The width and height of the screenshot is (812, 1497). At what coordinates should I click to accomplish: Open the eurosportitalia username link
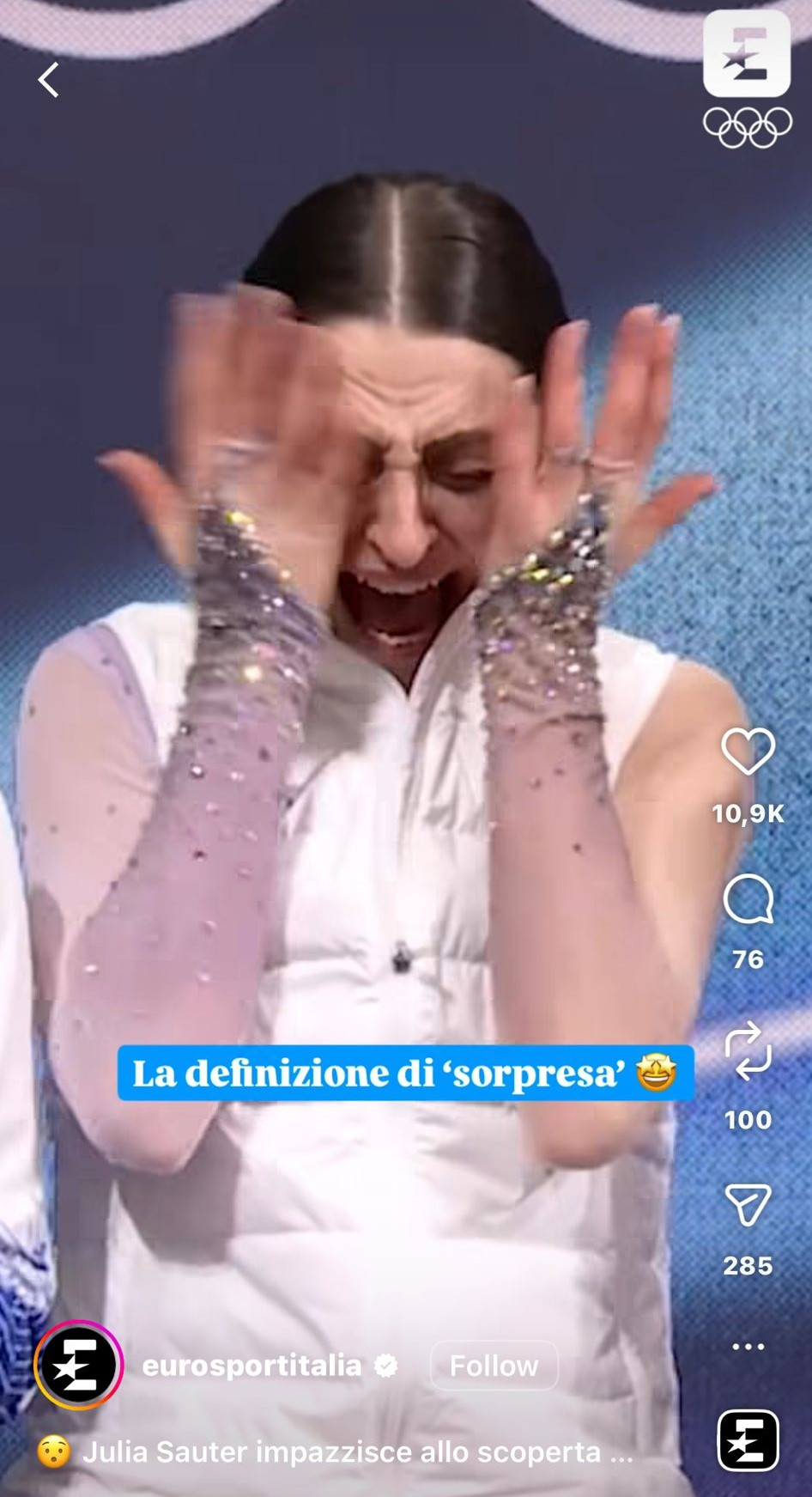click(x=251, y=1366)
